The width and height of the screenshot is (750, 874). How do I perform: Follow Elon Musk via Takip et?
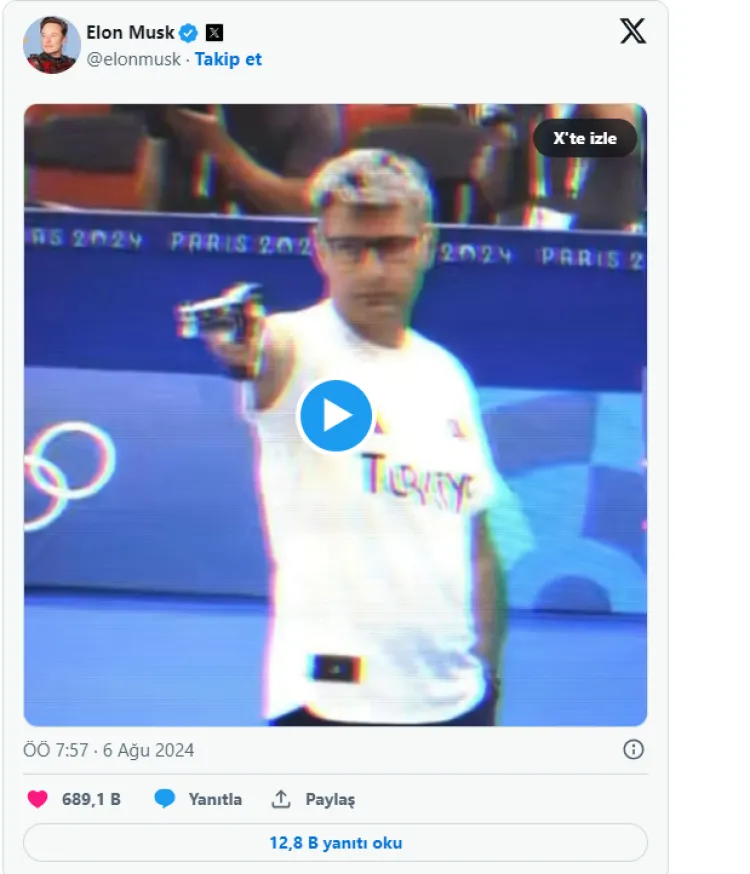228,59
